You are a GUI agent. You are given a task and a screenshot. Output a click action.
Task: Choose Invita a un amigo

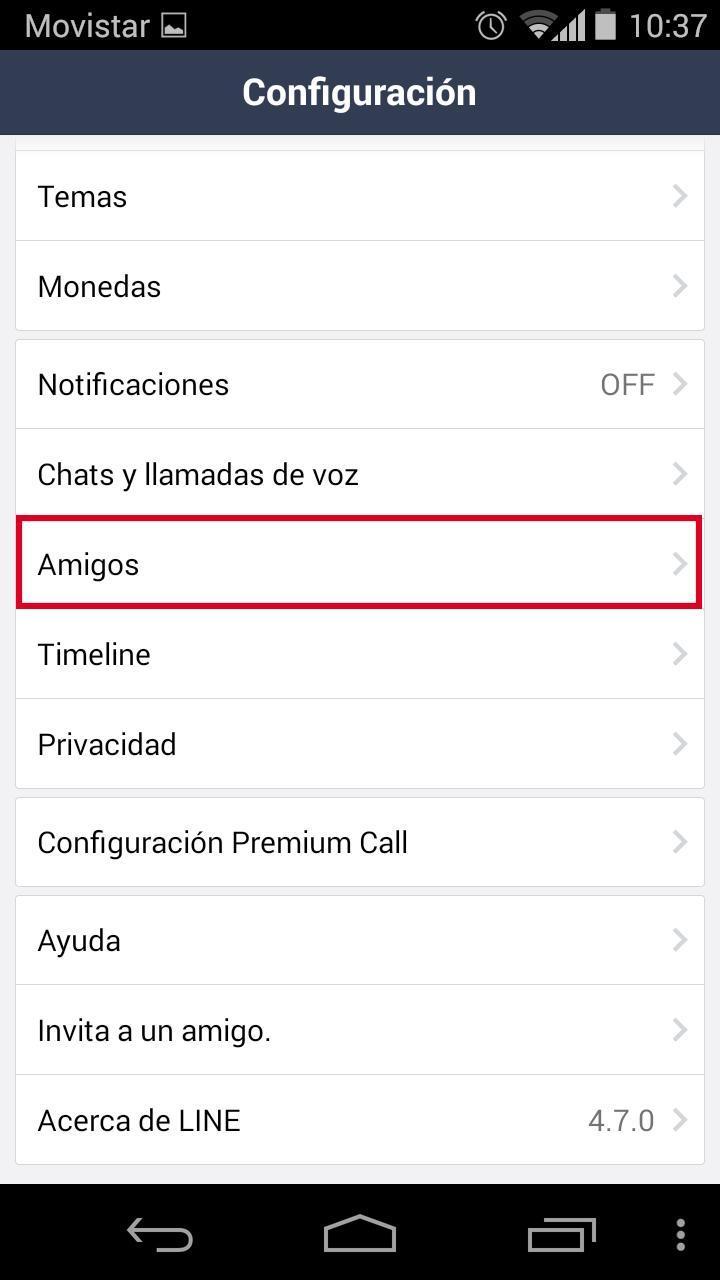click(x=360, y=1030)
